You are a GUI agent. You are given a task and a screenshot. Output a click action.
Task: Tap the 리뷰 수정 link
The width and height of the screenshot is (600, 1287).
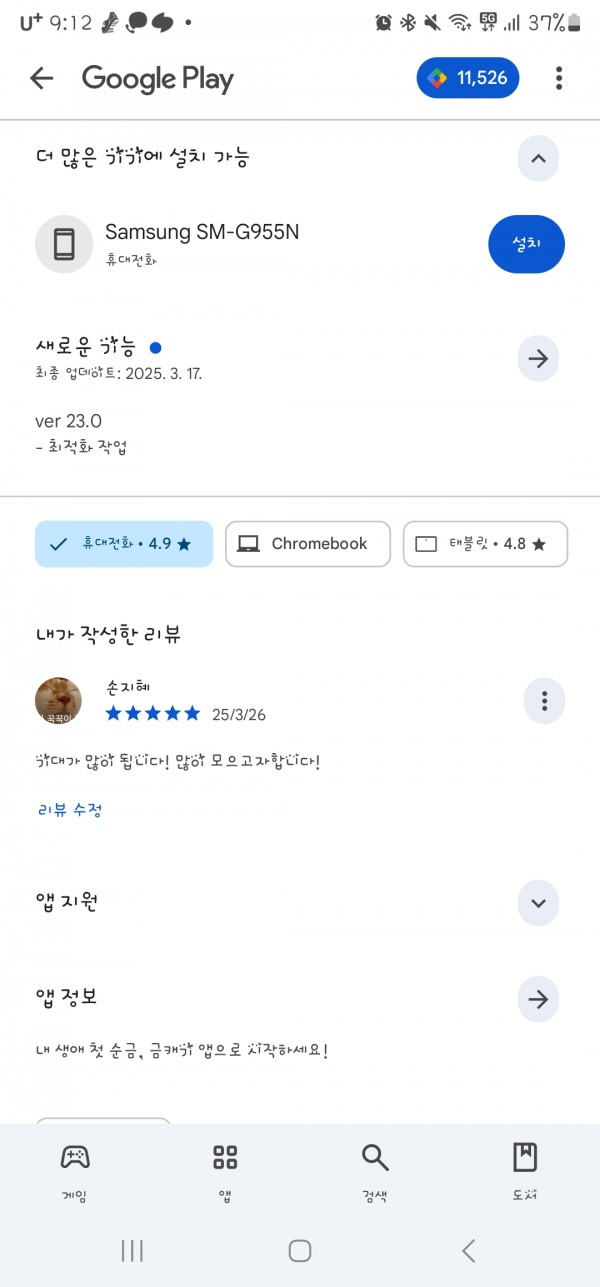(70, 810)
